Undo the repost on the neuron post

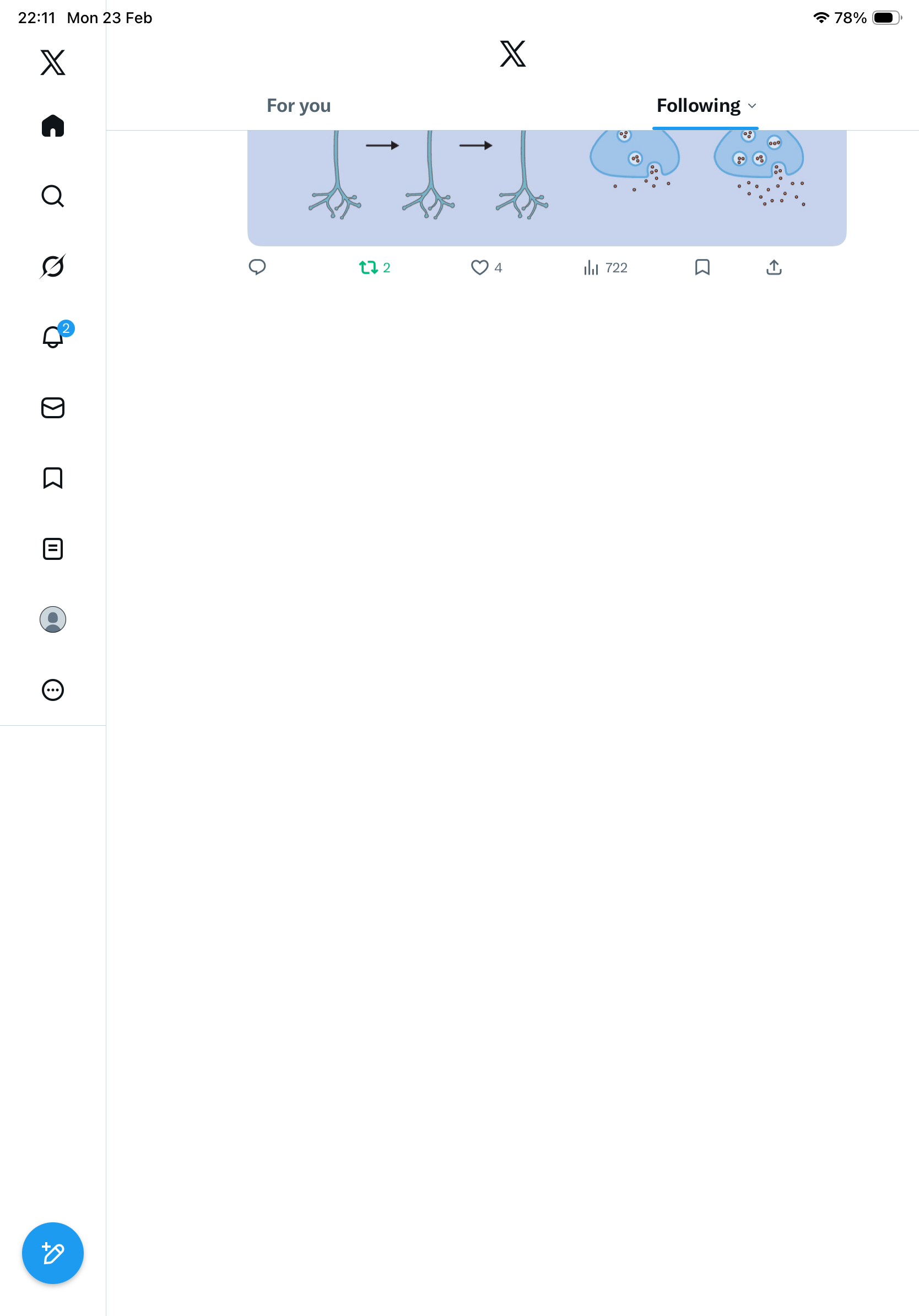click(x=369, y=267)
